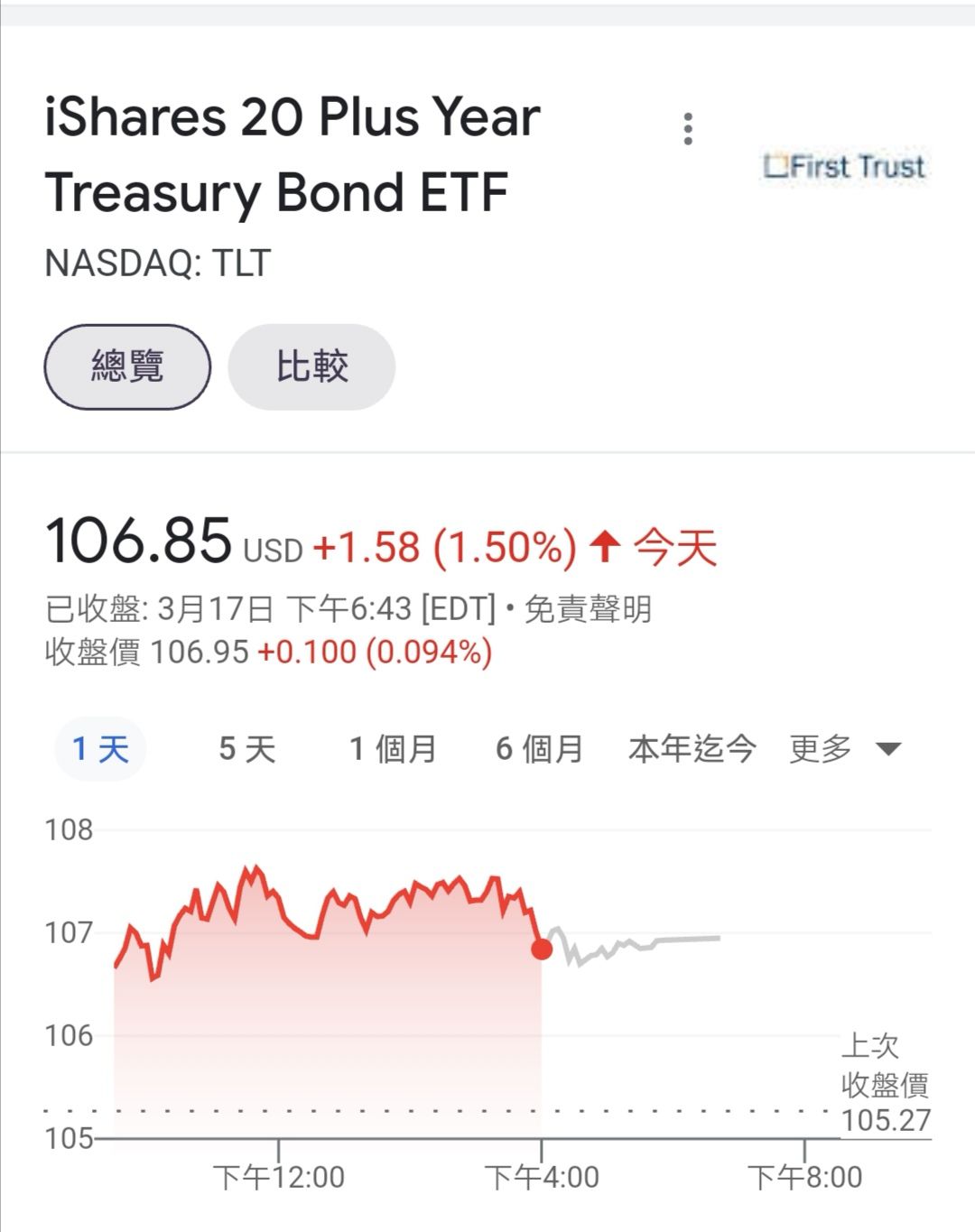Expand the 更多 range dropdown
The width and height of the screenshot is (975, 1232).
pyautogui.click(x=844, y=748)
